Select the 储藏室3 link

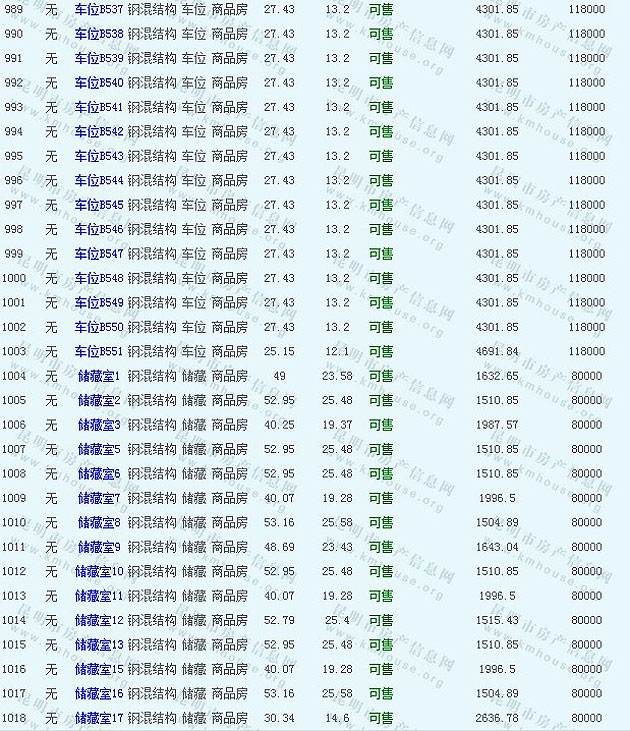99,425
